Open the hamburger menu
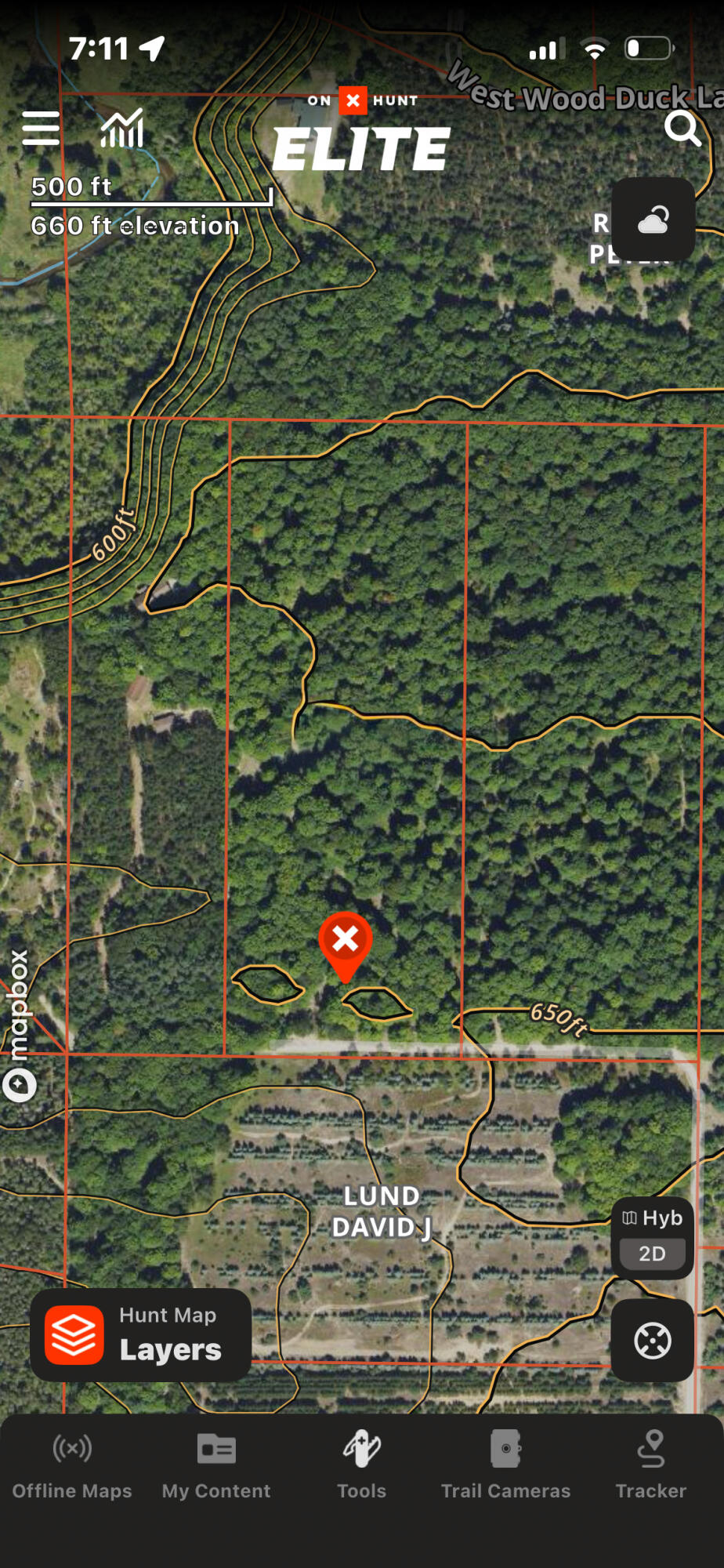 [x=41, y=128]
